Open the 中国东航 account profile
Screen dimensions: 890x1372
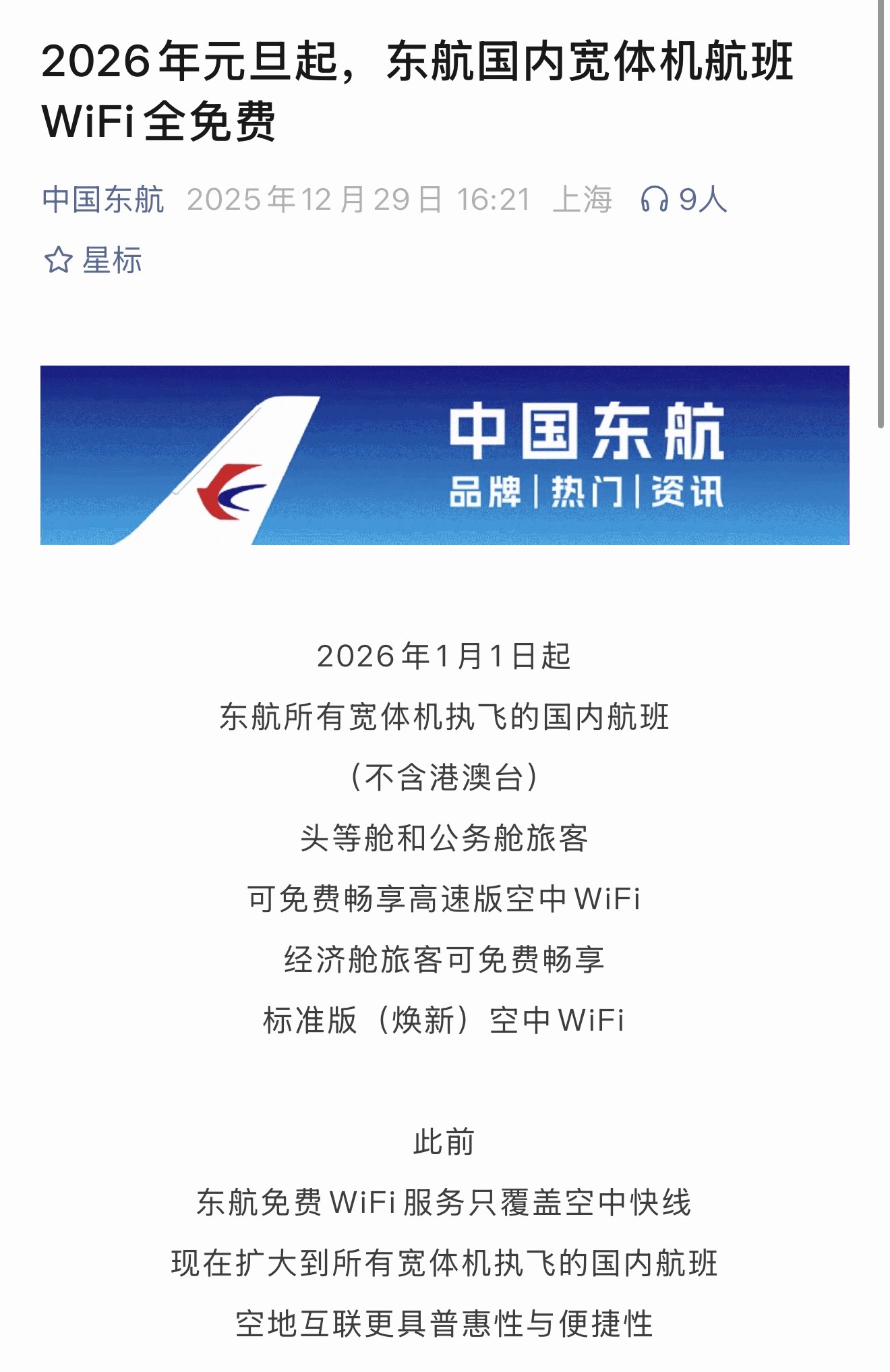(101, 200)
